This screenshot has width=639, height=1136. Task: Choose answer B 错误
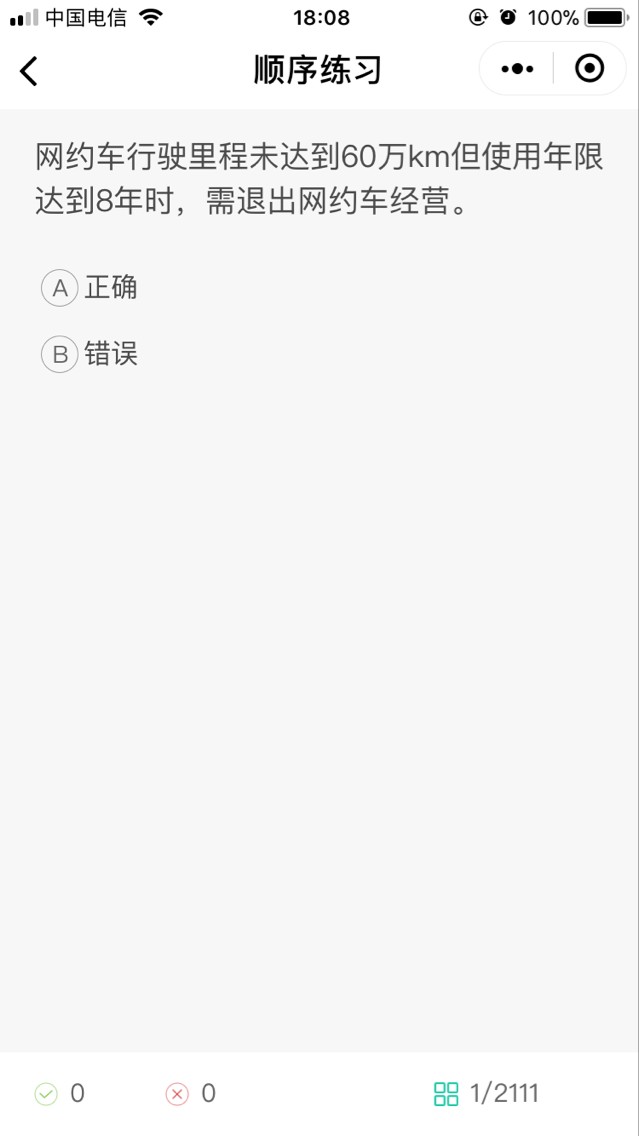tap(89, 354)
